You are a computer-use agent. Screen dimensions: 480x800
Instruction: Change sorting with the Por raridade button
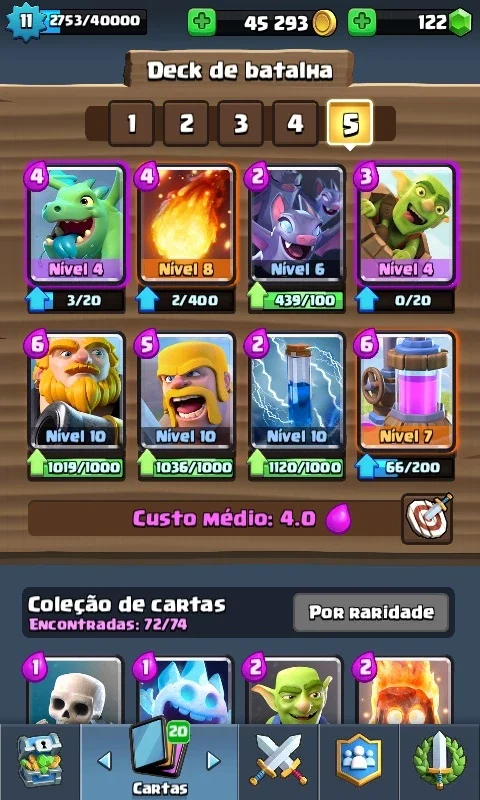coord(371,612)
